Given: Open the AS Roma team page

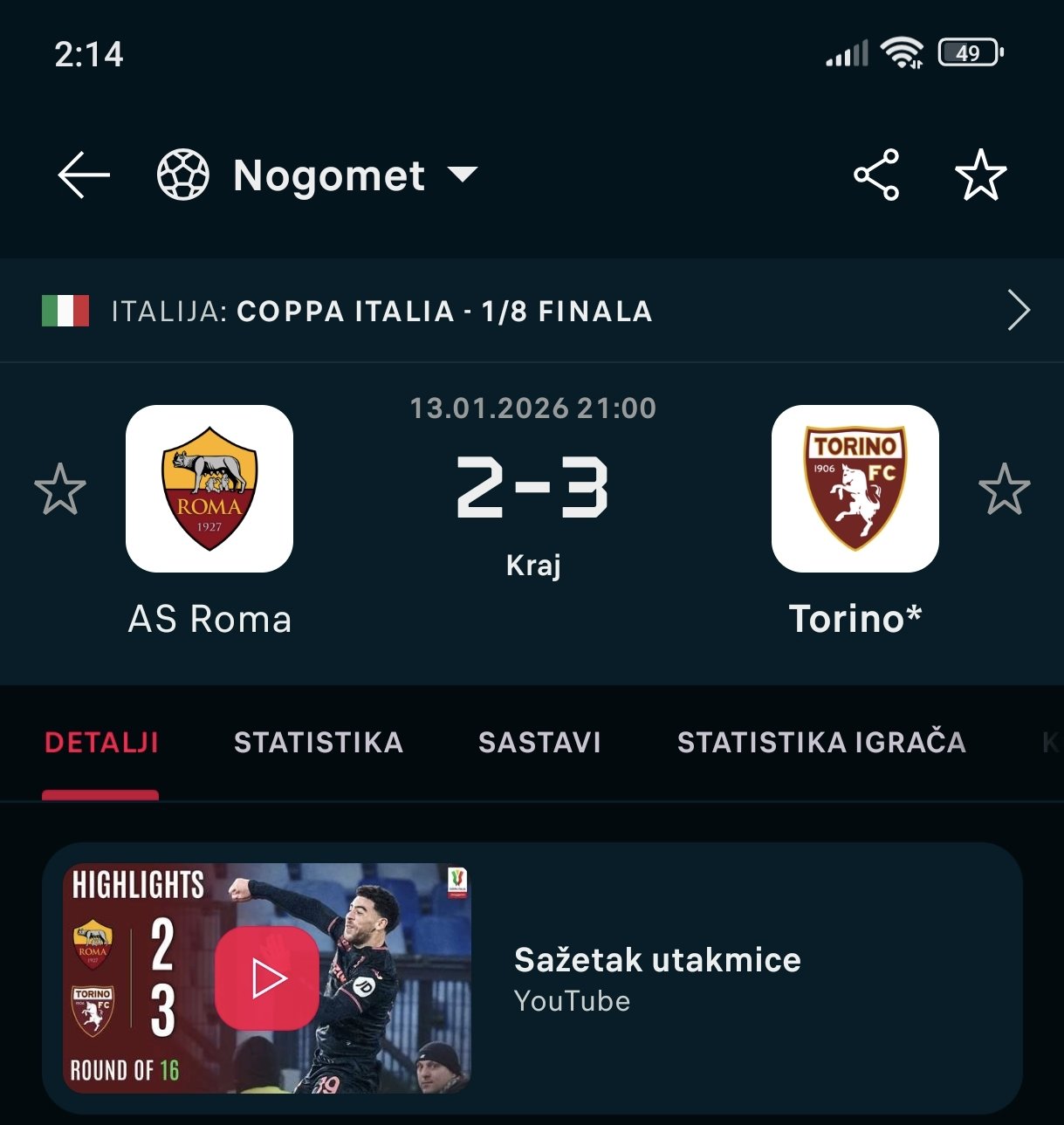Looking at the screenshot, I should [209, 489].
